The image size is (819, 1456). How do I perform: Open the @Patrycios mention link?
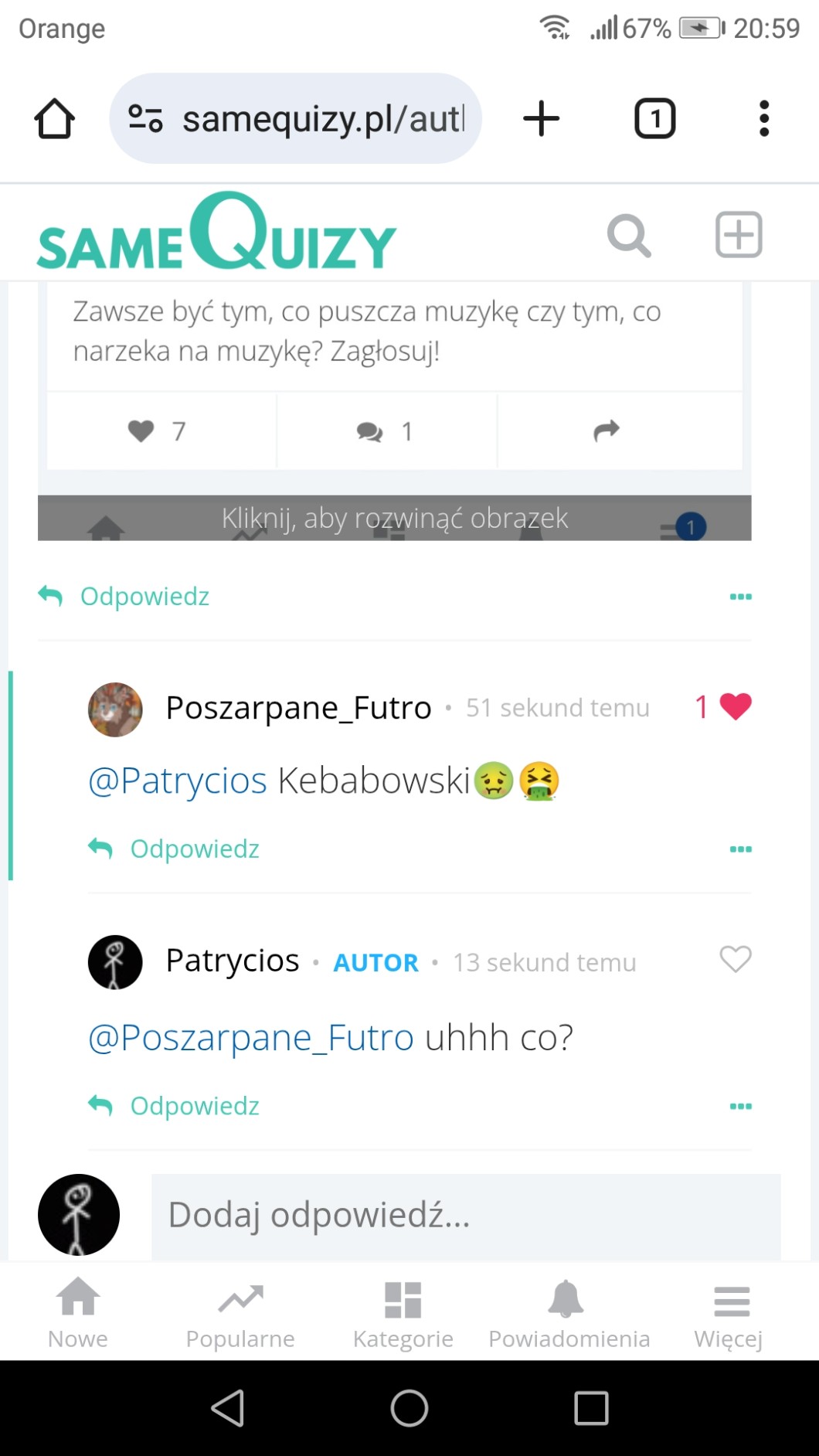tap(178, 781)
